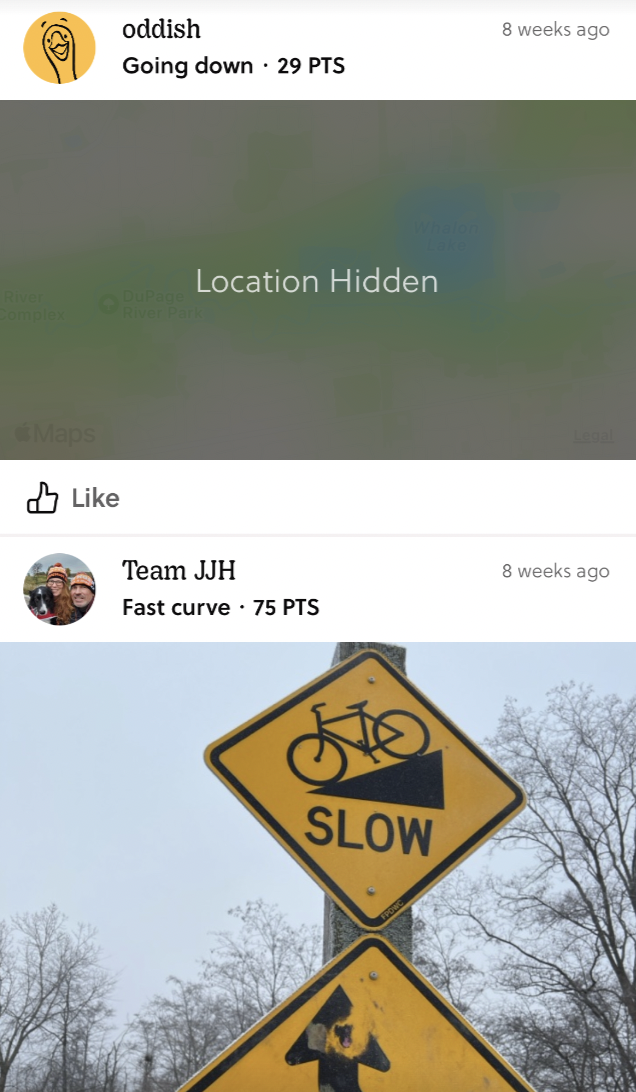Screen dimensions: 636x1092
Task: Open Team JJH's Fast curve photo
Action: tap(318, 866)
